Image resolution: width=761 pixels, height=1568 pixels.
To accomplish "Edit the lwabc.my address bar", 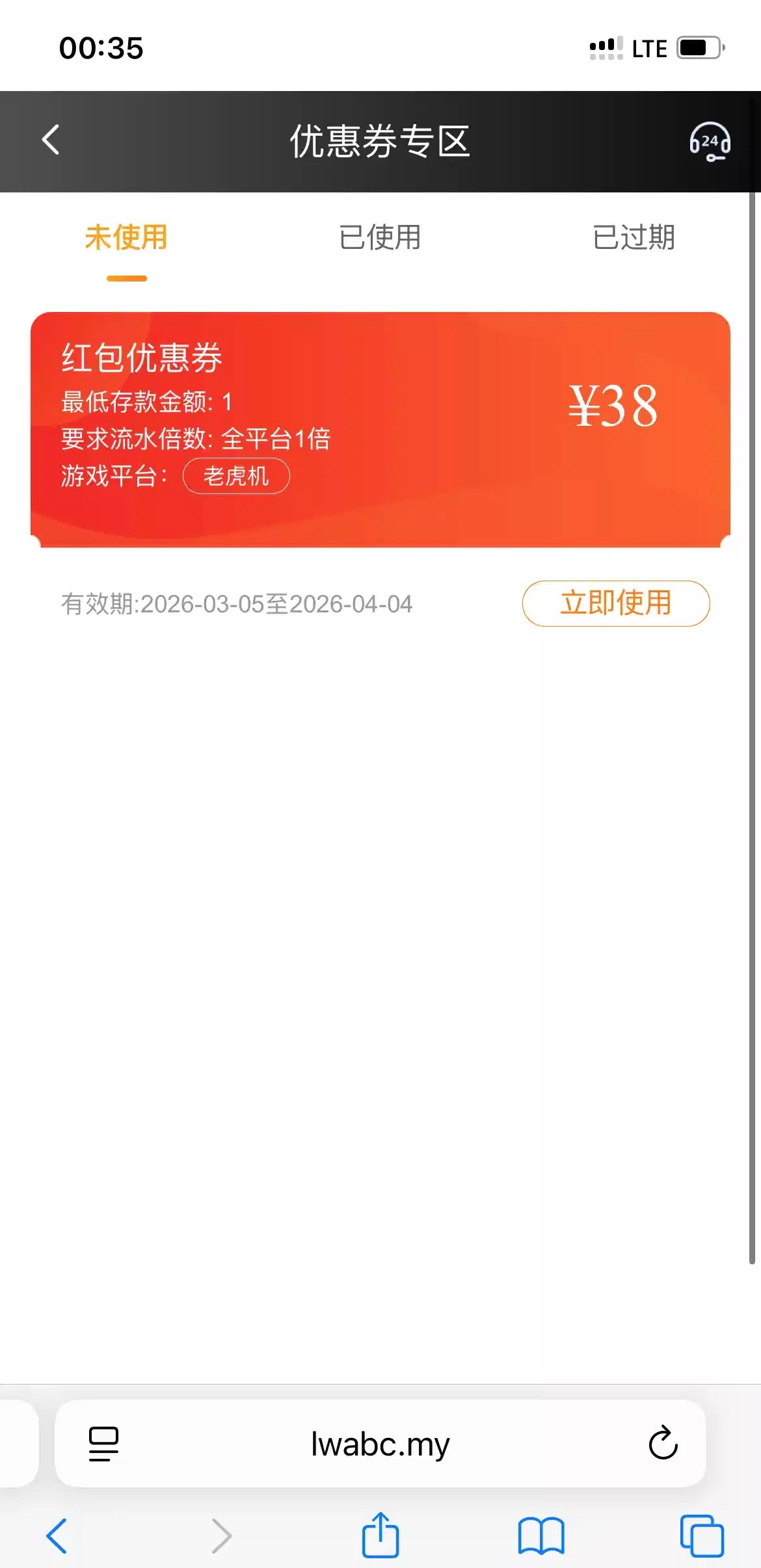I will pos(380,1444).
